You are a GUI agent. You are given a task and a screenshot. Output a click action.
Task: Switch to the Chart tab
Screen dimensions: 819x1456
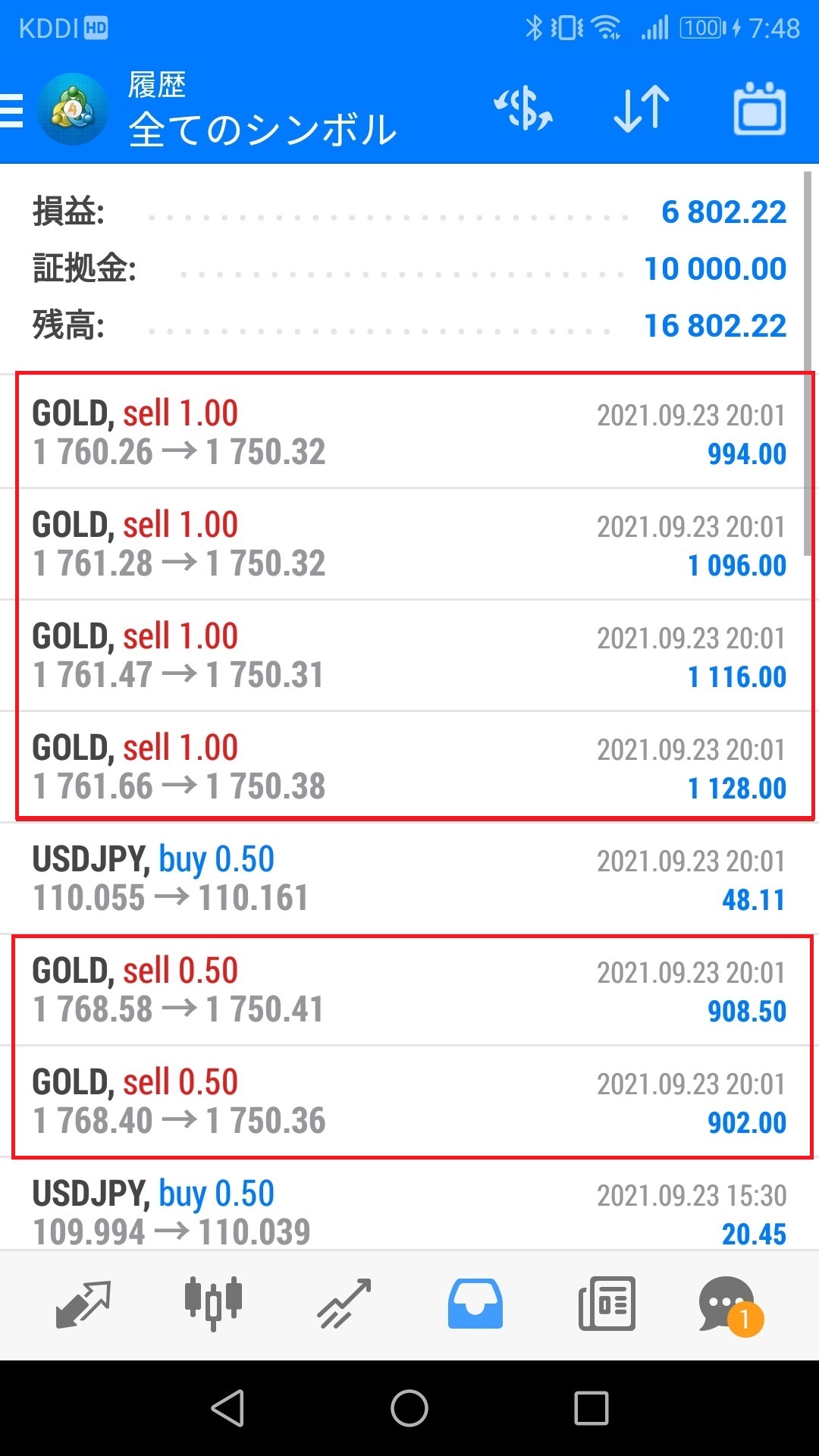click(213, 1304)
